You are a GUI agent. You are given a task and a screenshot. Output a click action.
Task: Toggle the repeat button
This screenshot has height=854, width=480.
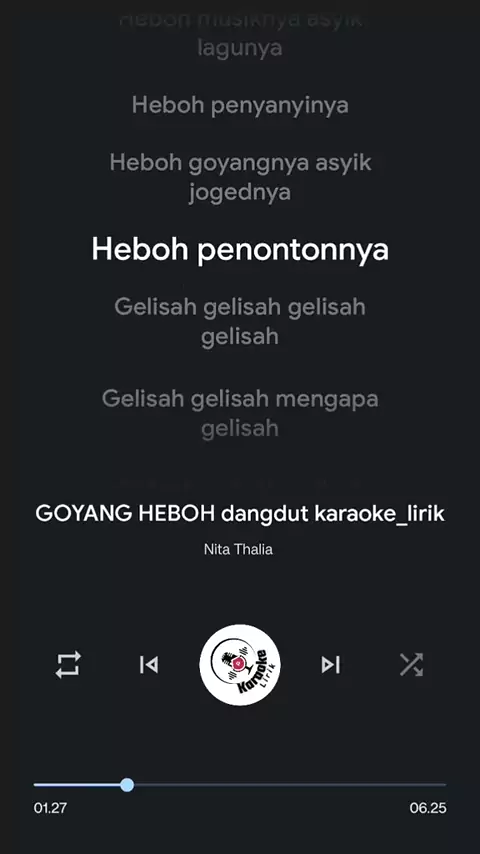click(x=68, y=665)
